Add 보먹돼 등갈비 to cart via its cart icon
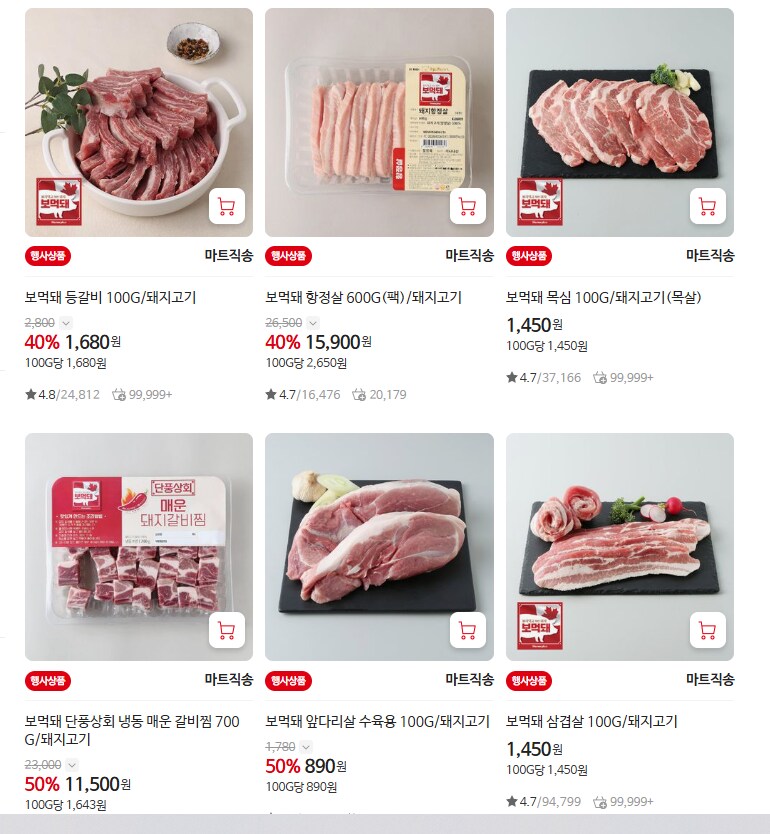 tap(226, 205)
